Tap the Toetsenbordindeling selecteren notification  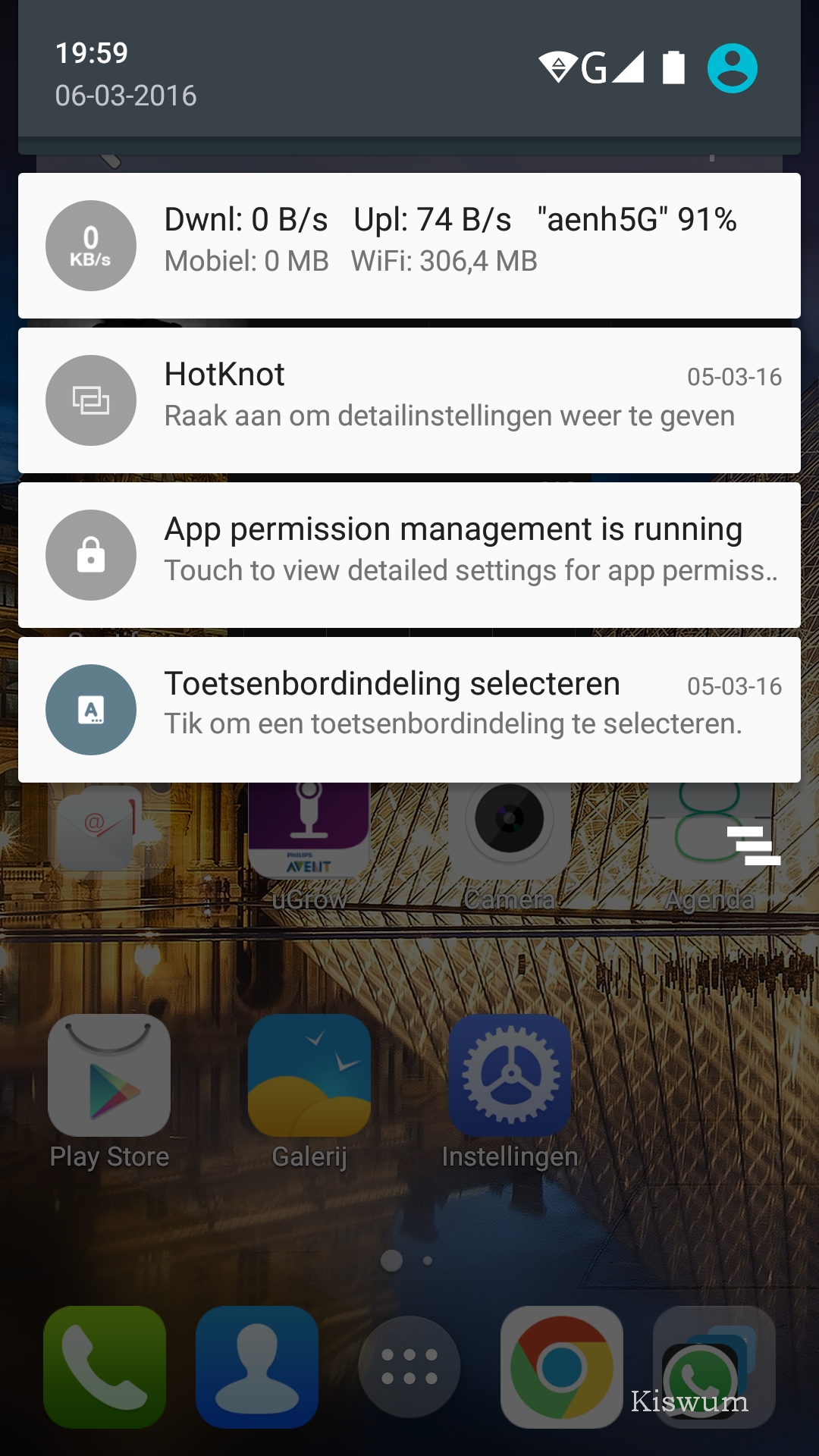(x=409, y=710)
